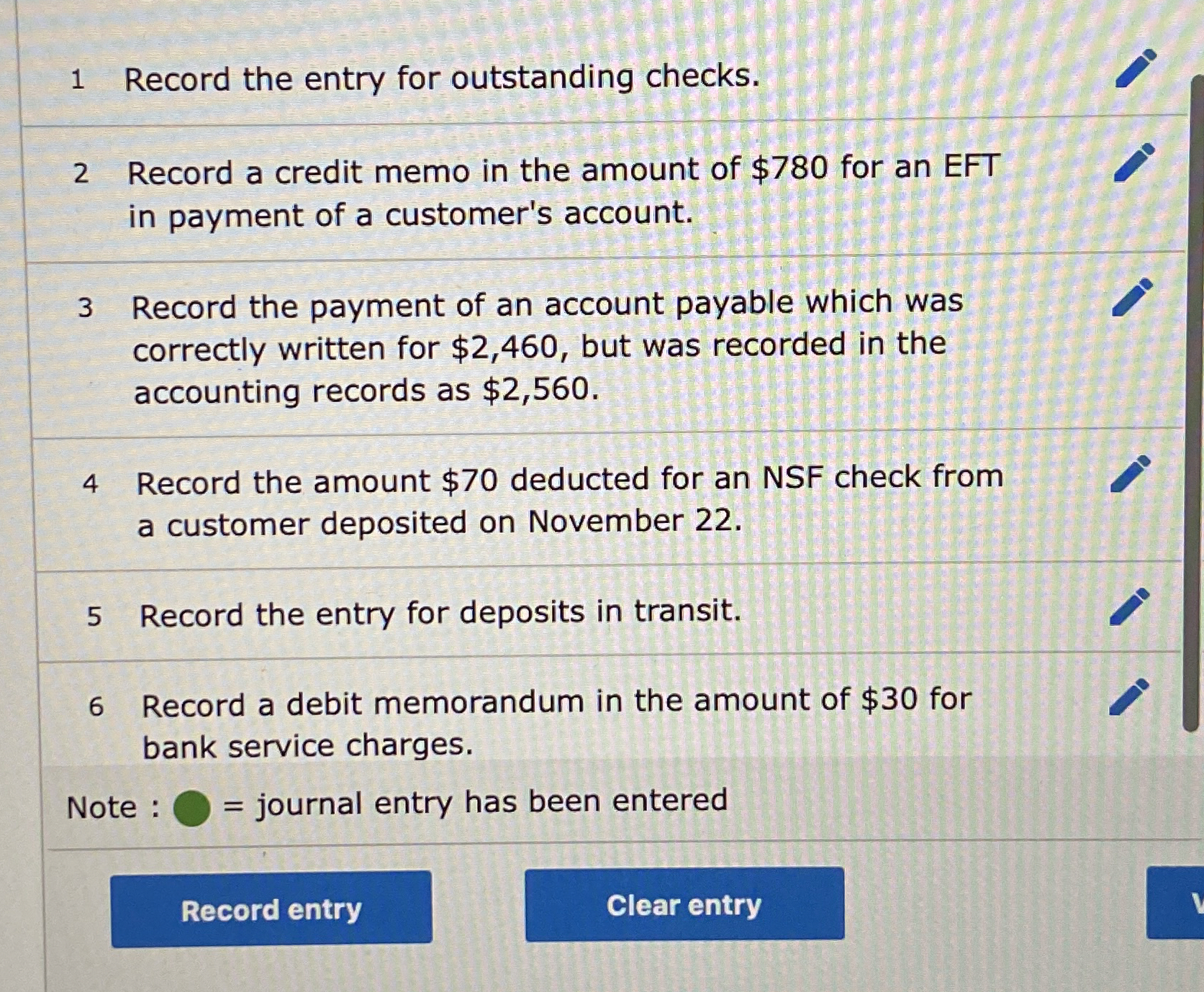1204x992 pixels.
Task: Edit the outstanding checks entry
Action: 1136,68
